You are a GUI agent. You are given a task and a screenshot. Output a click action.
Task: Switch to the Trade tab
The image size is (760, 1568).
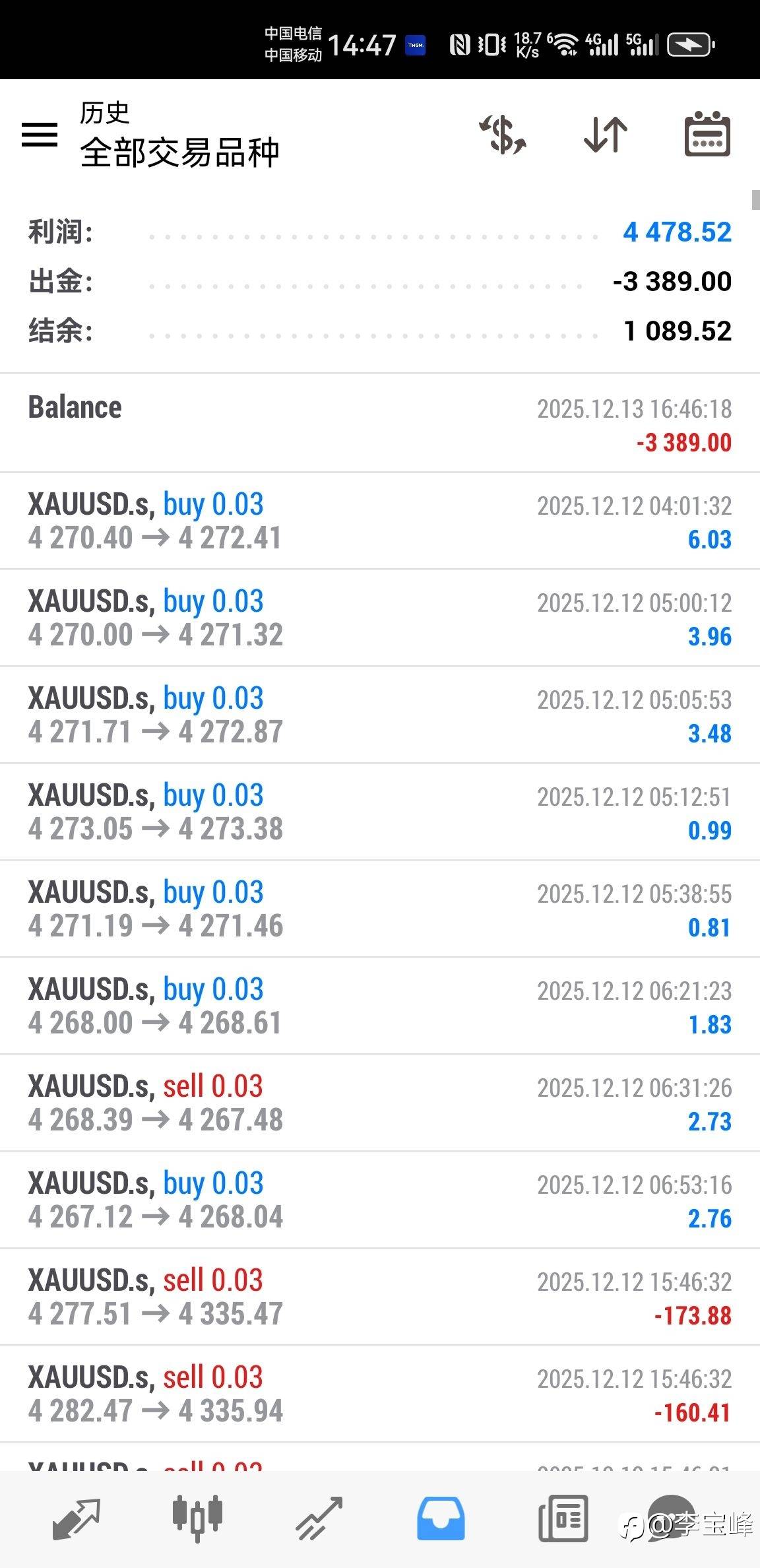[x=319, y=1519]
